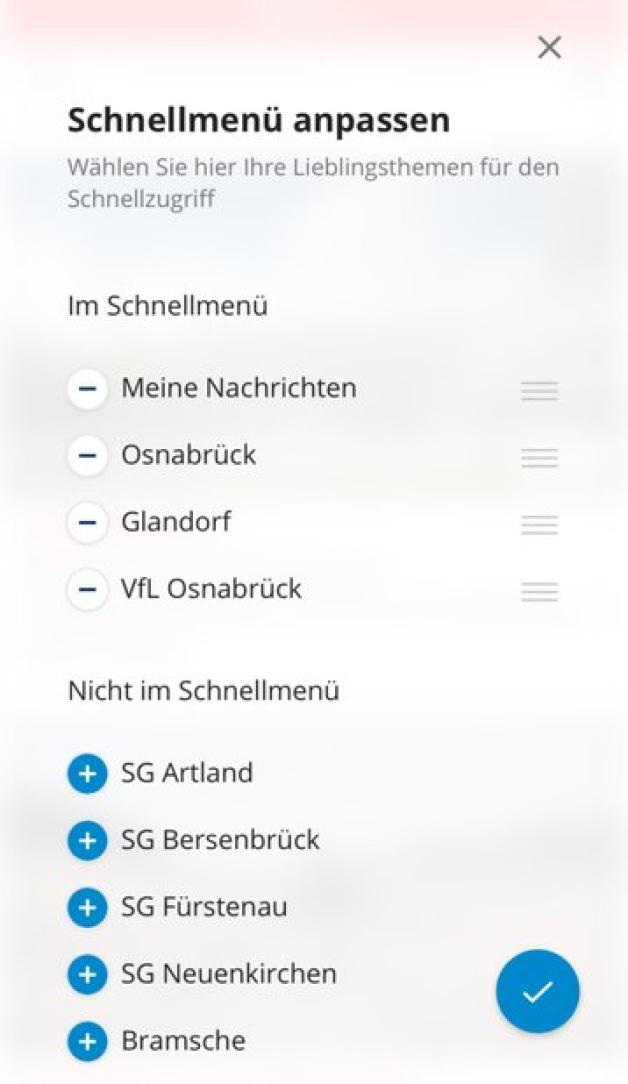
Task: Remove Osnabrück from the quick menu
Action: 87,456
